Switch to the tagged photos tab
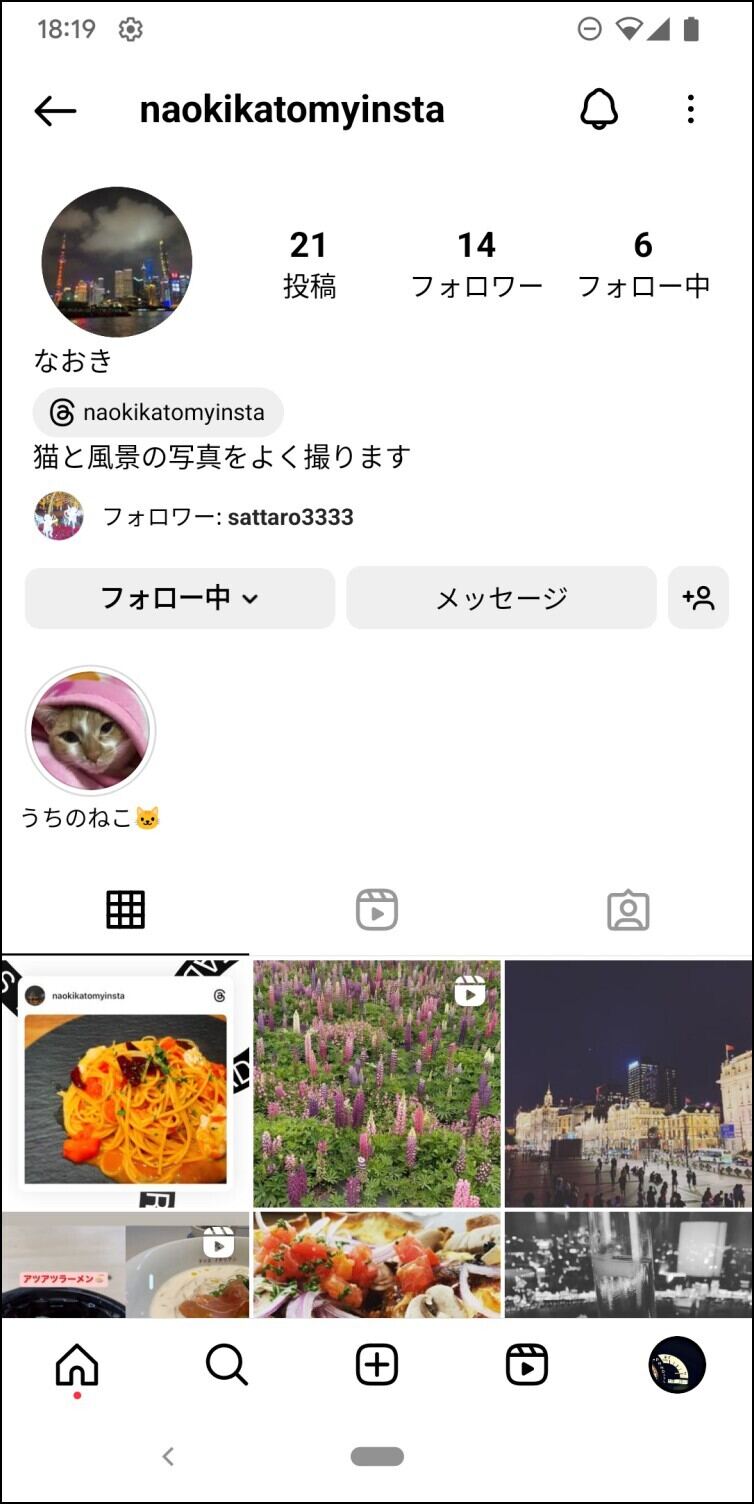The image size is (754, 1504). 628,910
